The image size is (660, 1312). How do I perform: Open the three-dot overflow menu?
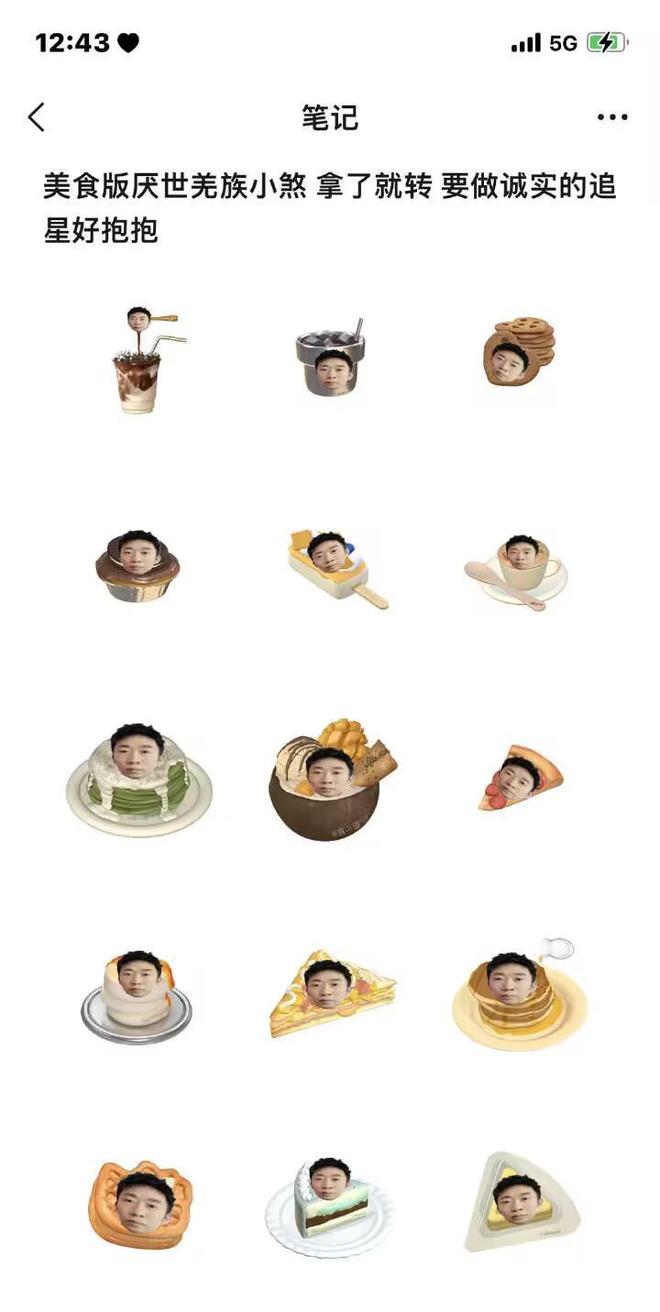pyautogui.click(x=612, y=118)
